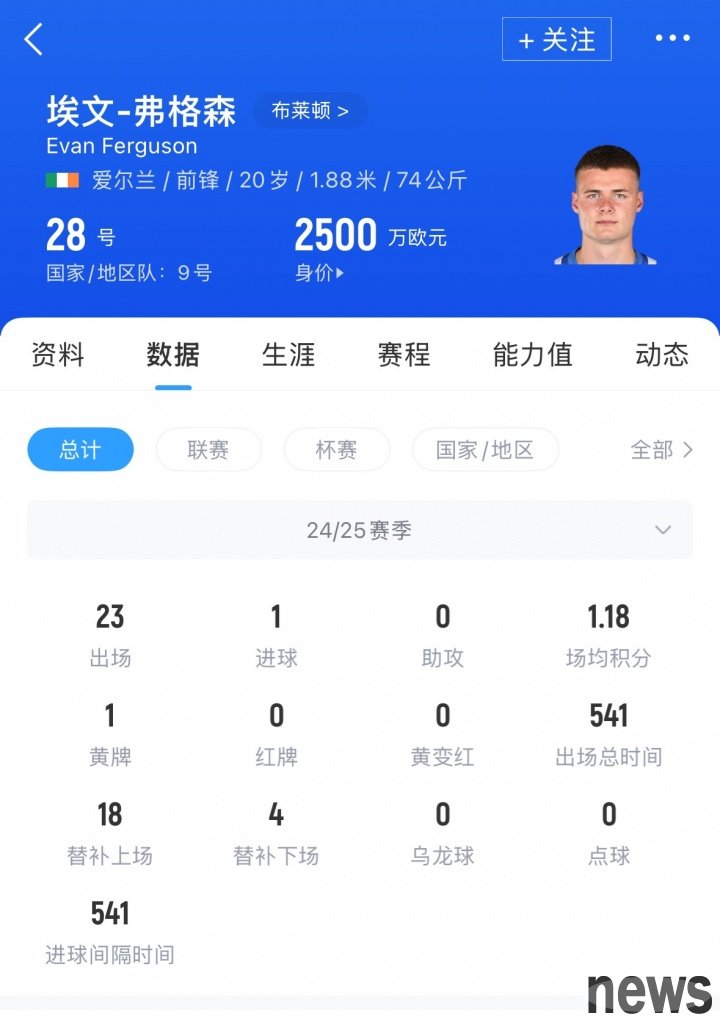Select the 总计 filter chip
This screenshot has height=1019, width=720.
(80, 450)
